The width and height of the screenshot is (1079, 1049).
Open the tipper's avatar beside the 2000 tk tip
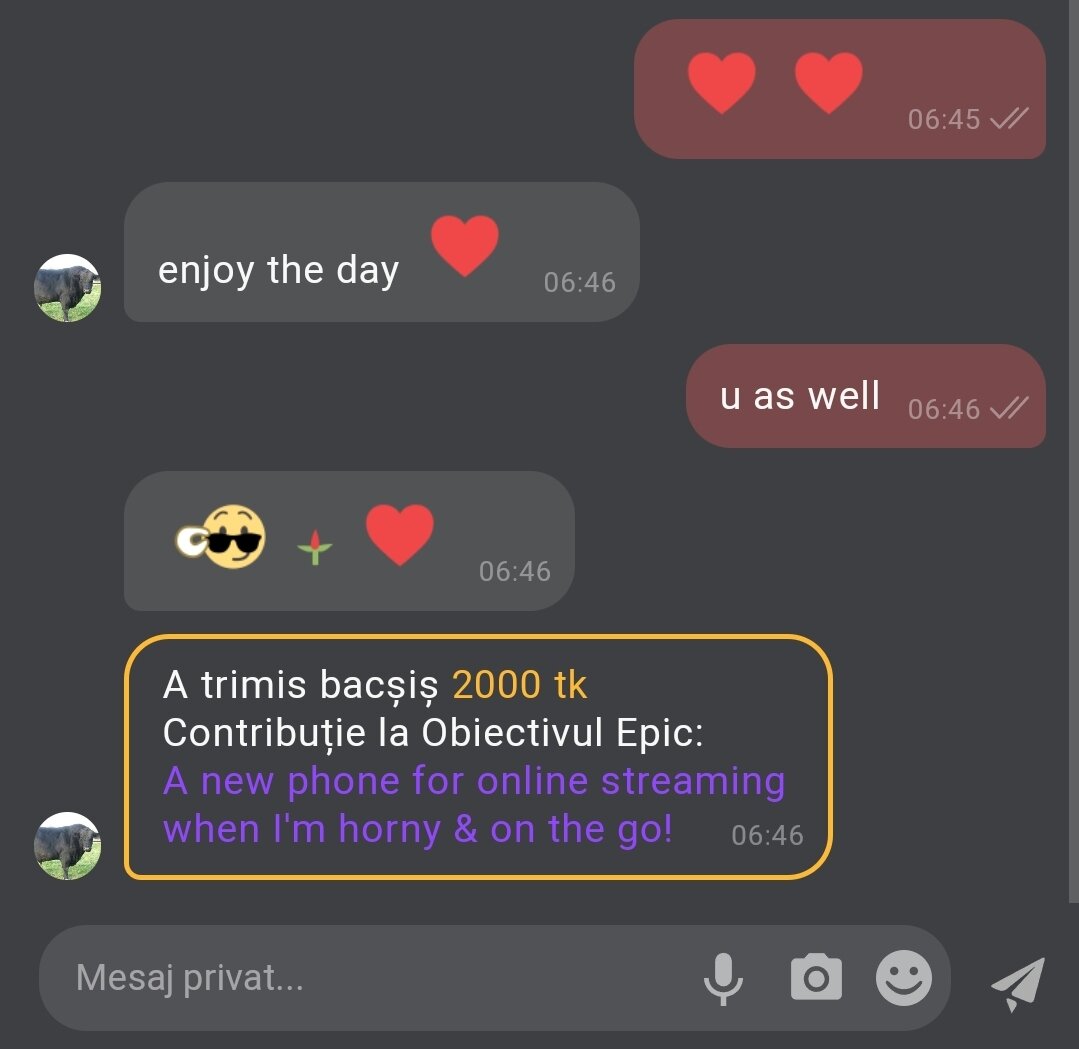(x=68, y=846)
